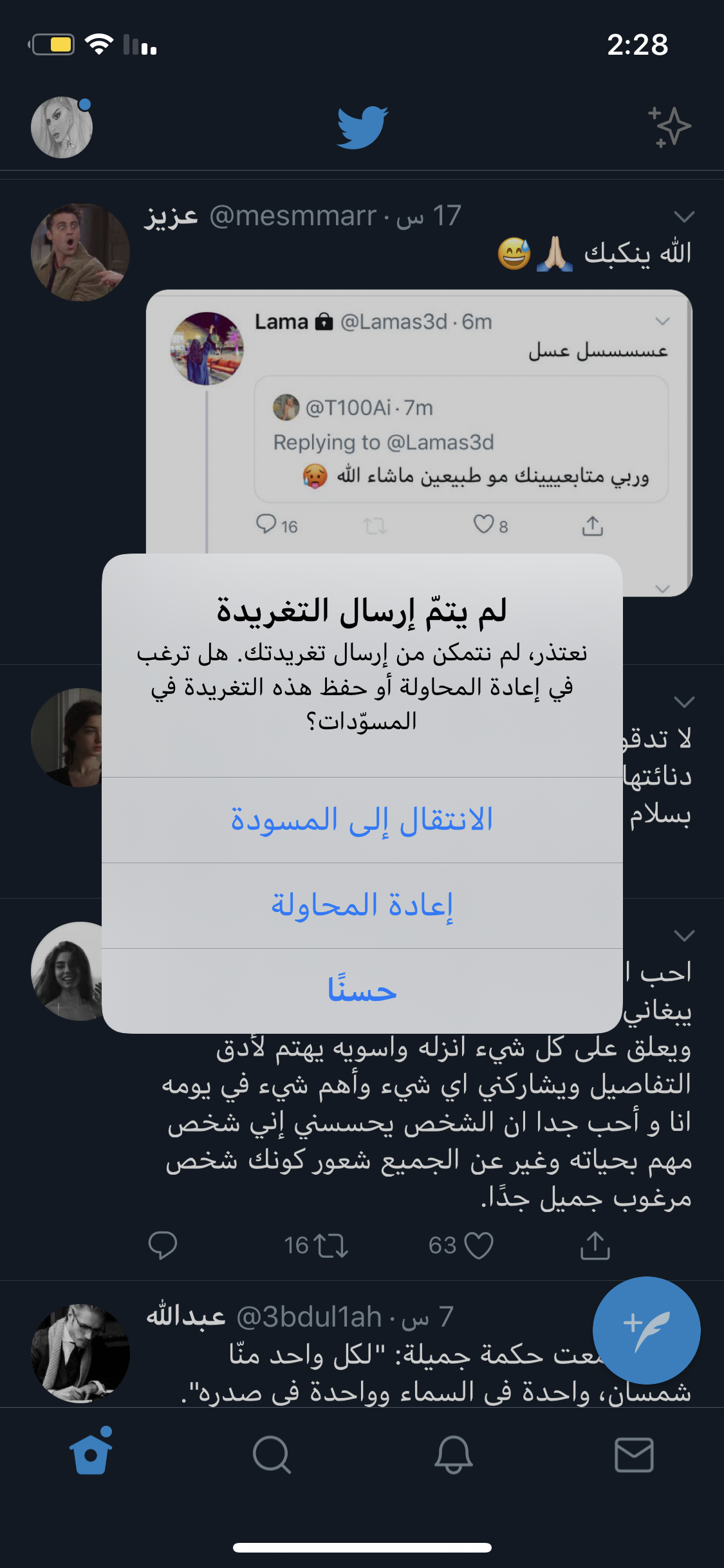Like the tweet with 63 likes

[478, 1246]
